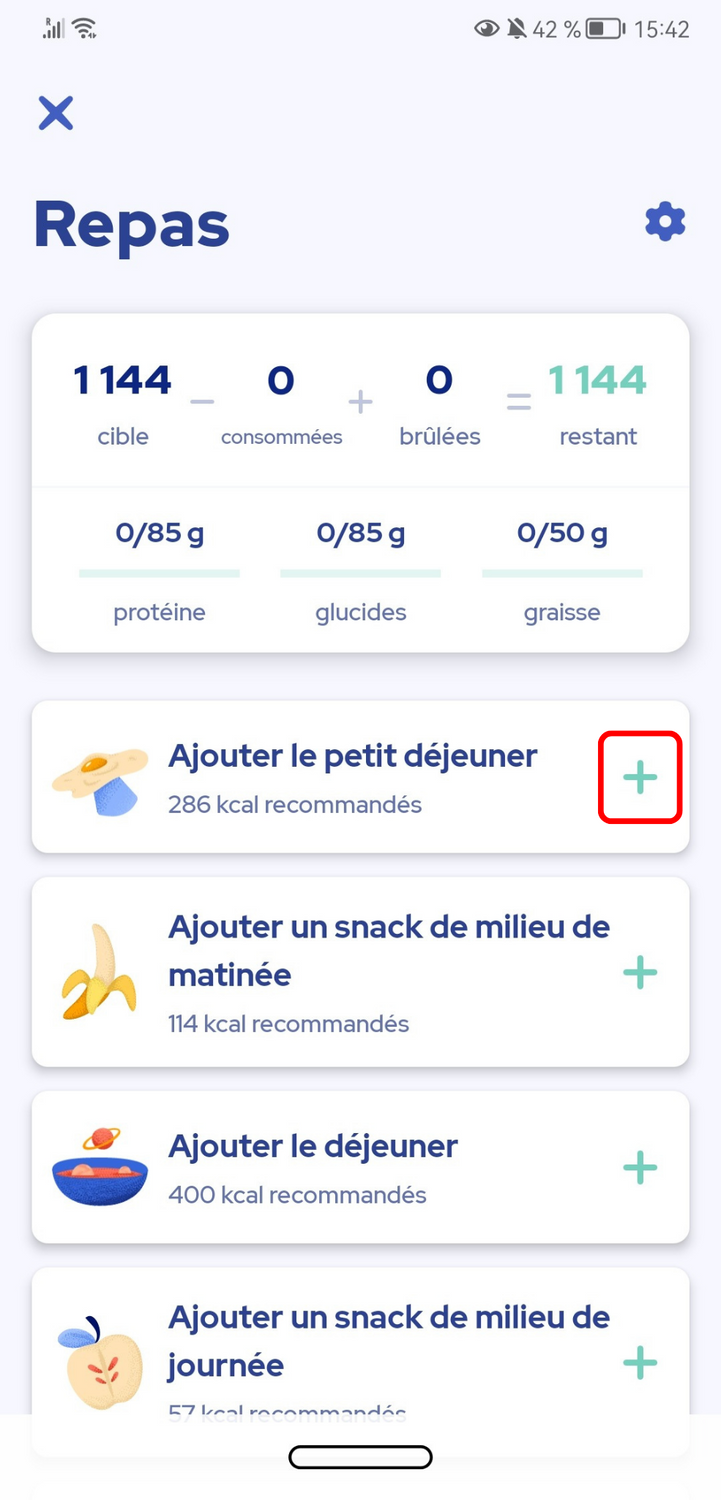This screenshot has width=721, height=1500.
Task: Tap plus to add le déjeuner
Action: [640, 1167]
